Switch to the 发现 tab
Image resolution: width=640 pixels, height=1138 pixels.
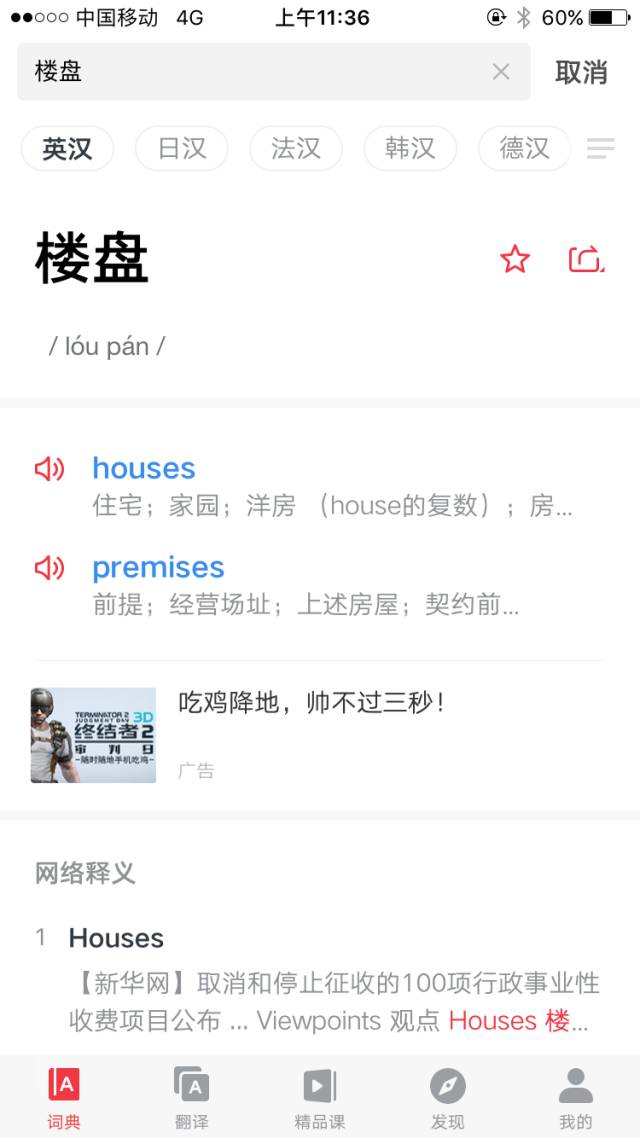pyautogui.click(x=448, y=1097)
